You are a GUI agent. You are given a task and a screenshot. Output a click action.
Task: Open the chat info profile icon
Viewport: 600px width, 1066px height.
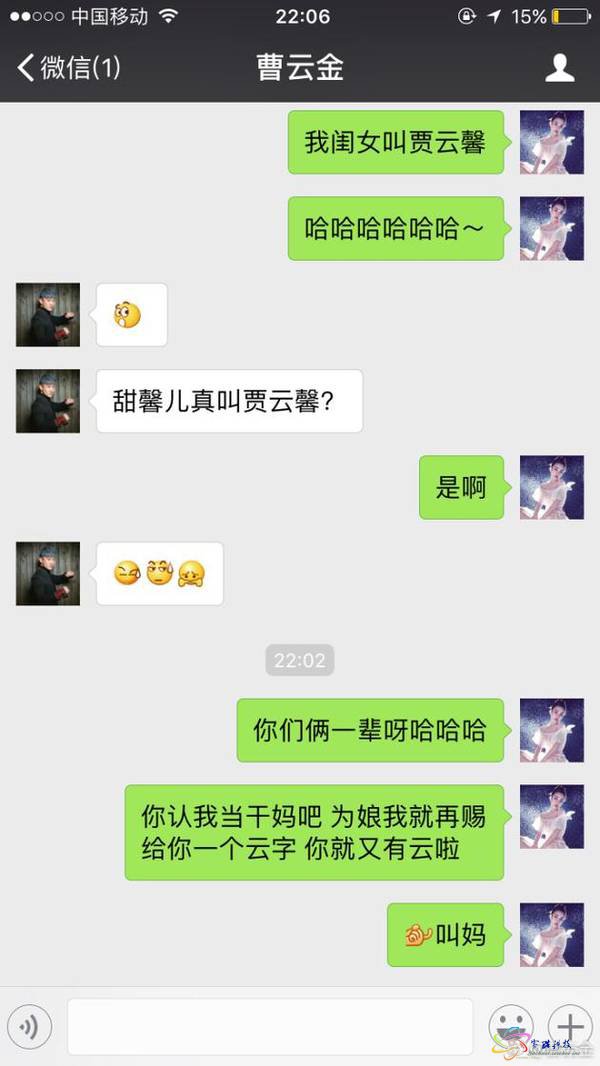coord(559,68)
